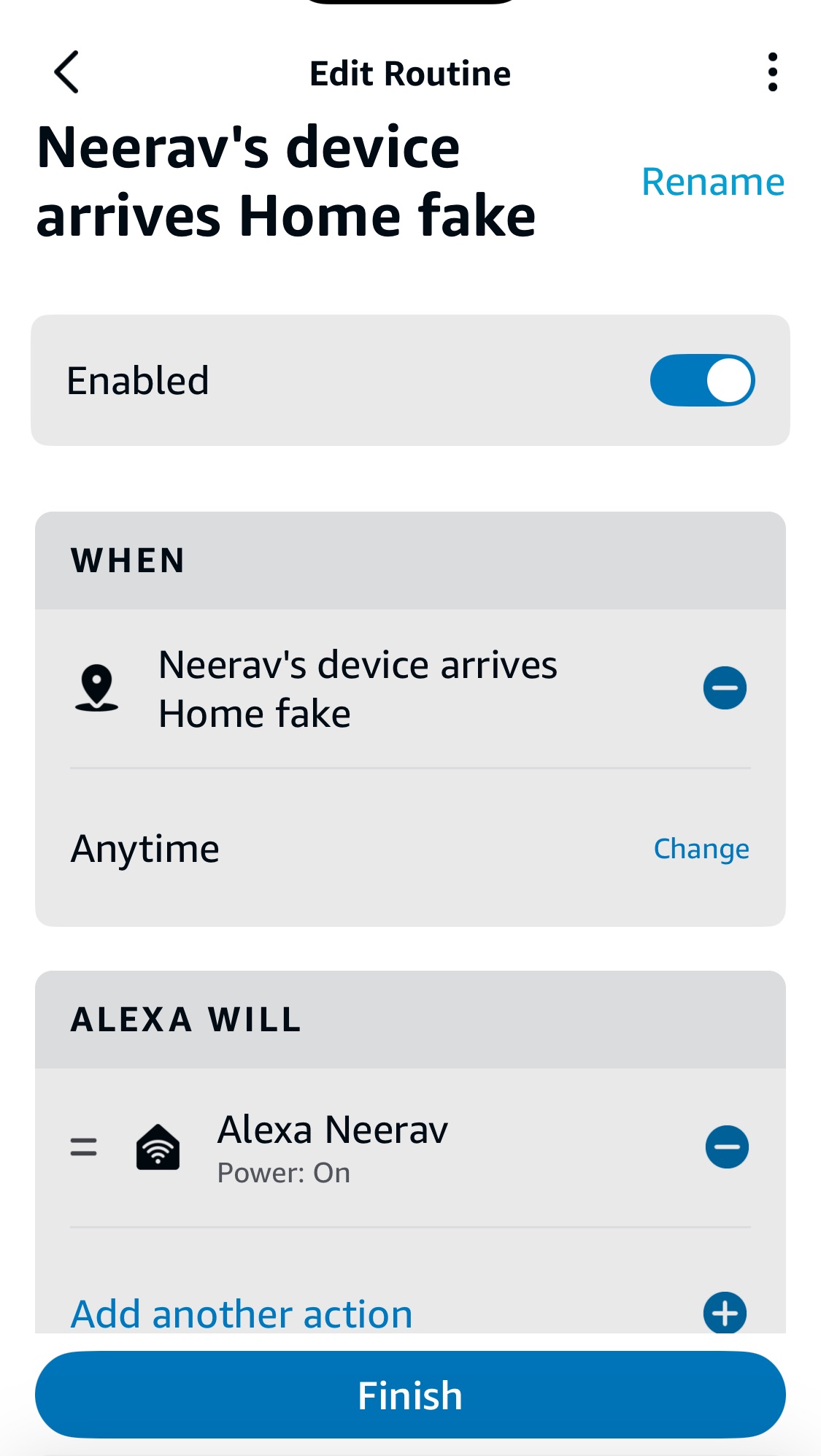Toggle the Enabled switch off

click(702, 380)
